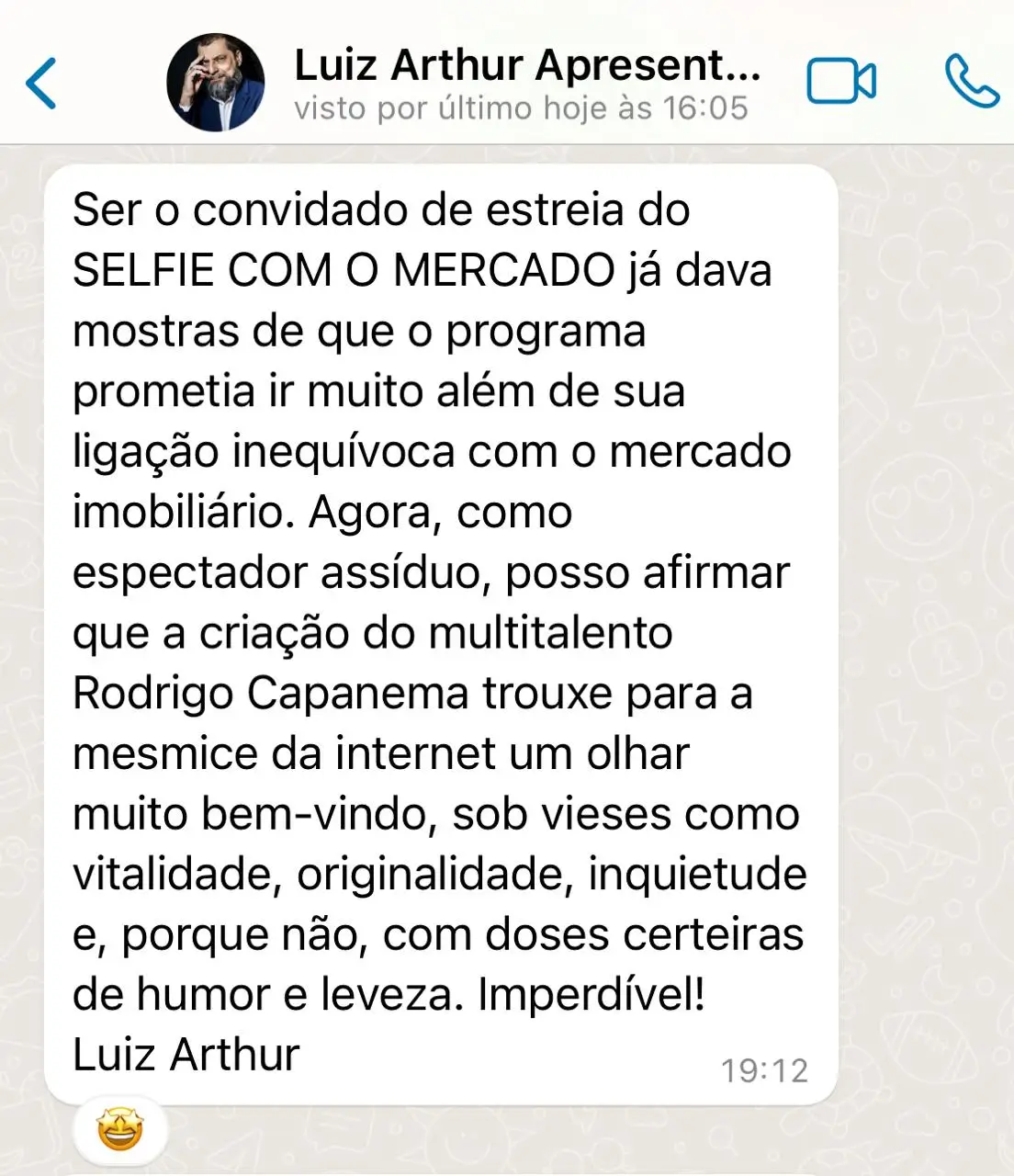Open Luiz Arthur's contact info
Viewport: 1014px width, 1176px height.
point(526,83)
